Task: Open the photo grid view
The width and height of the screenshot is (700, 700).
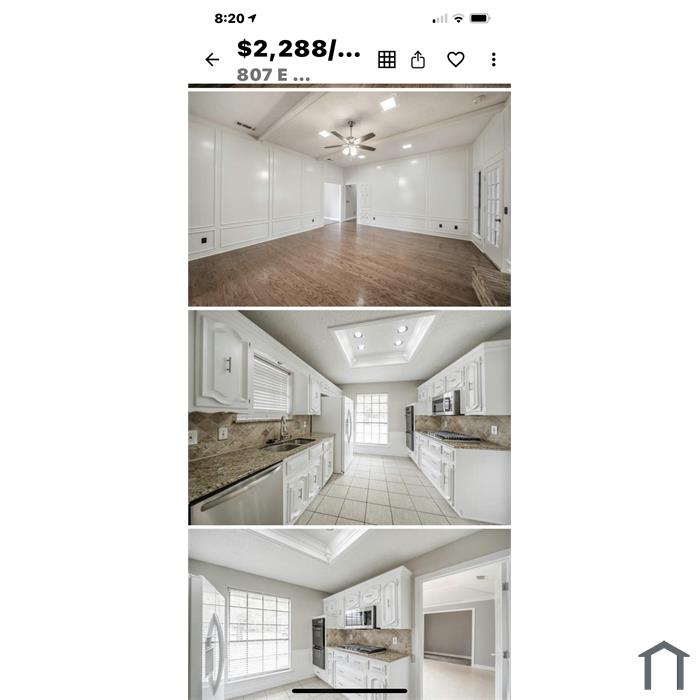Action: click(387, 60)
